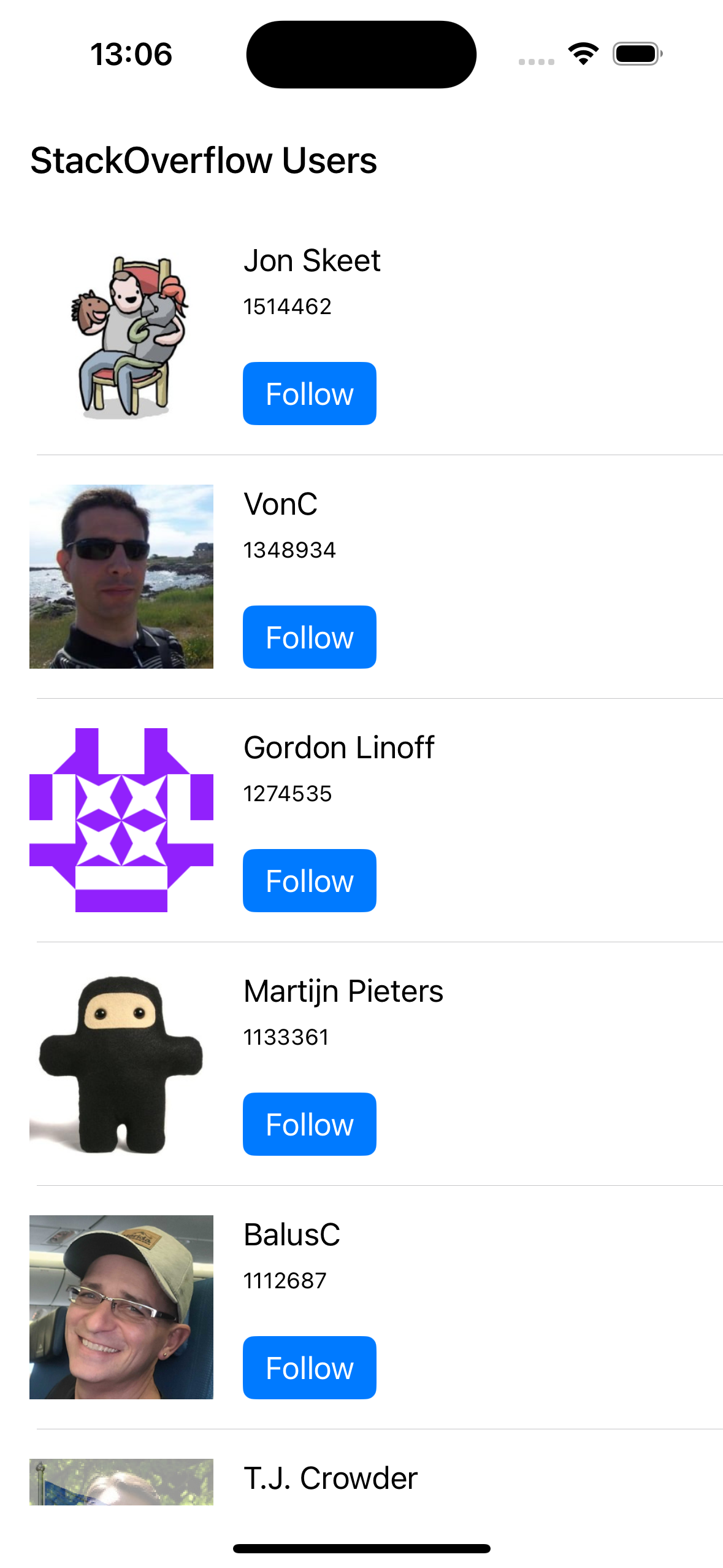This screenshot has height=1568, width=723.
Task: Hit Follow under BalusC
Action: (309, 1367)
